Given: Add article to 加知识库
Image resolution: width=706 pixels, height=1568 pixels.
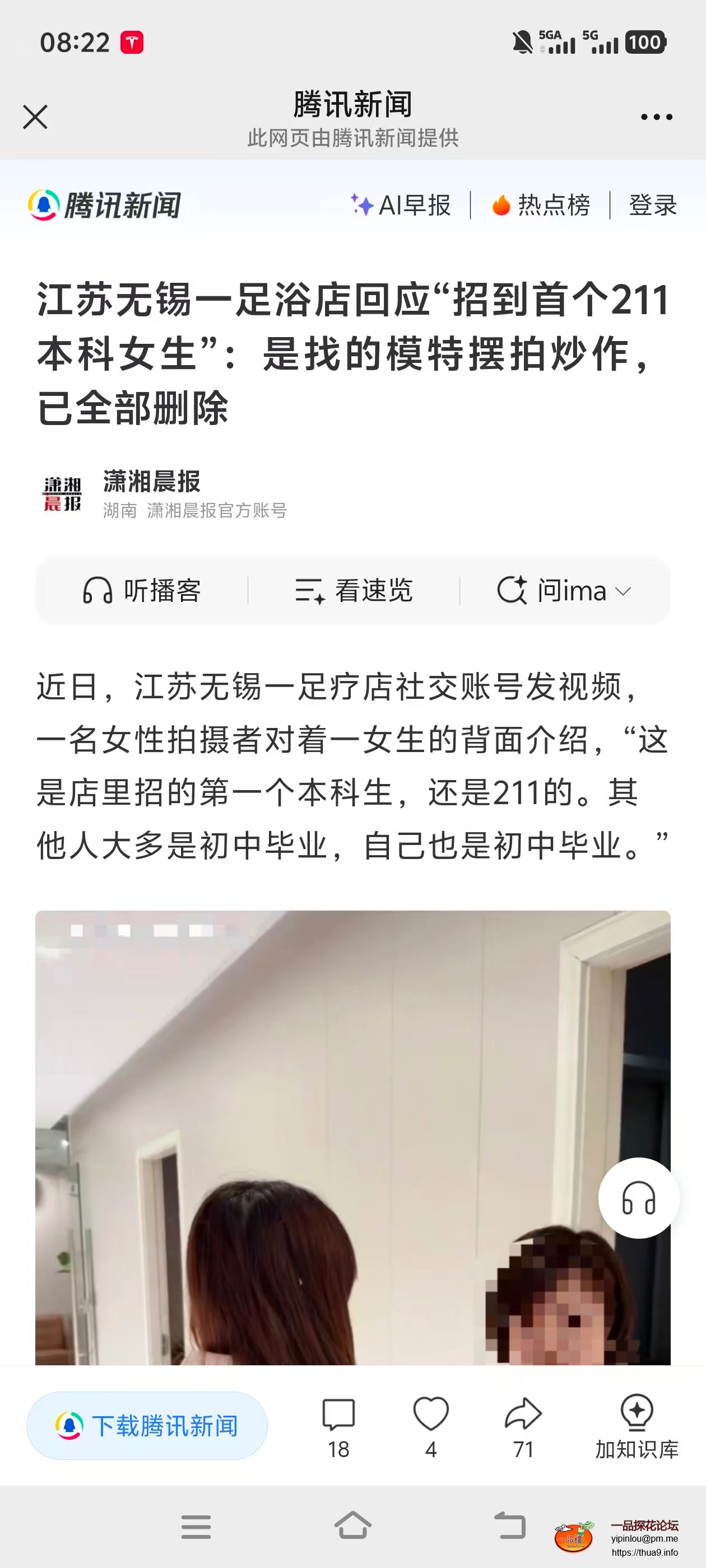Looking at the screenshot, I should (637, 1426).
